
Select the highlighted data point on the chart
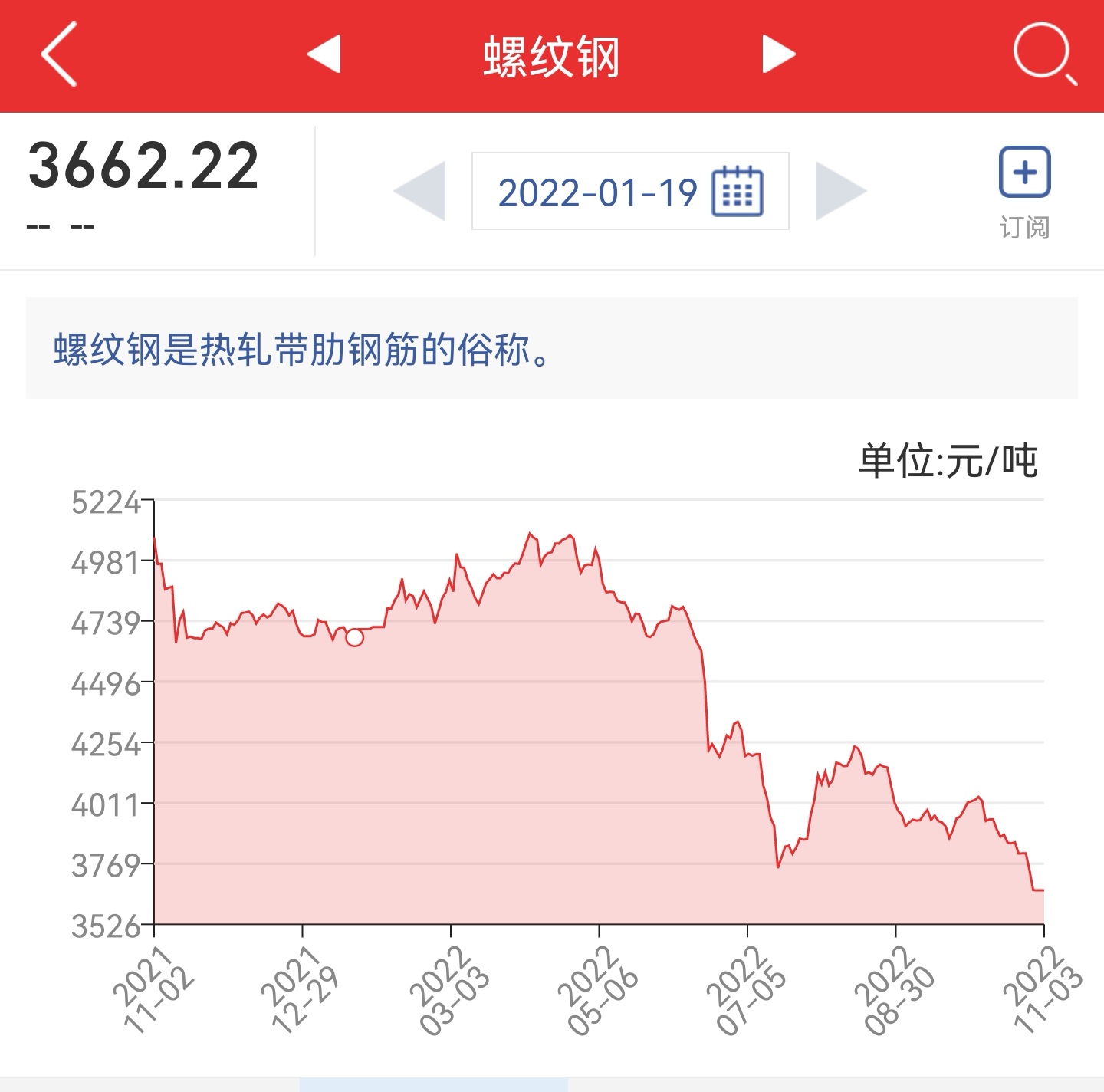click(354, 637)
